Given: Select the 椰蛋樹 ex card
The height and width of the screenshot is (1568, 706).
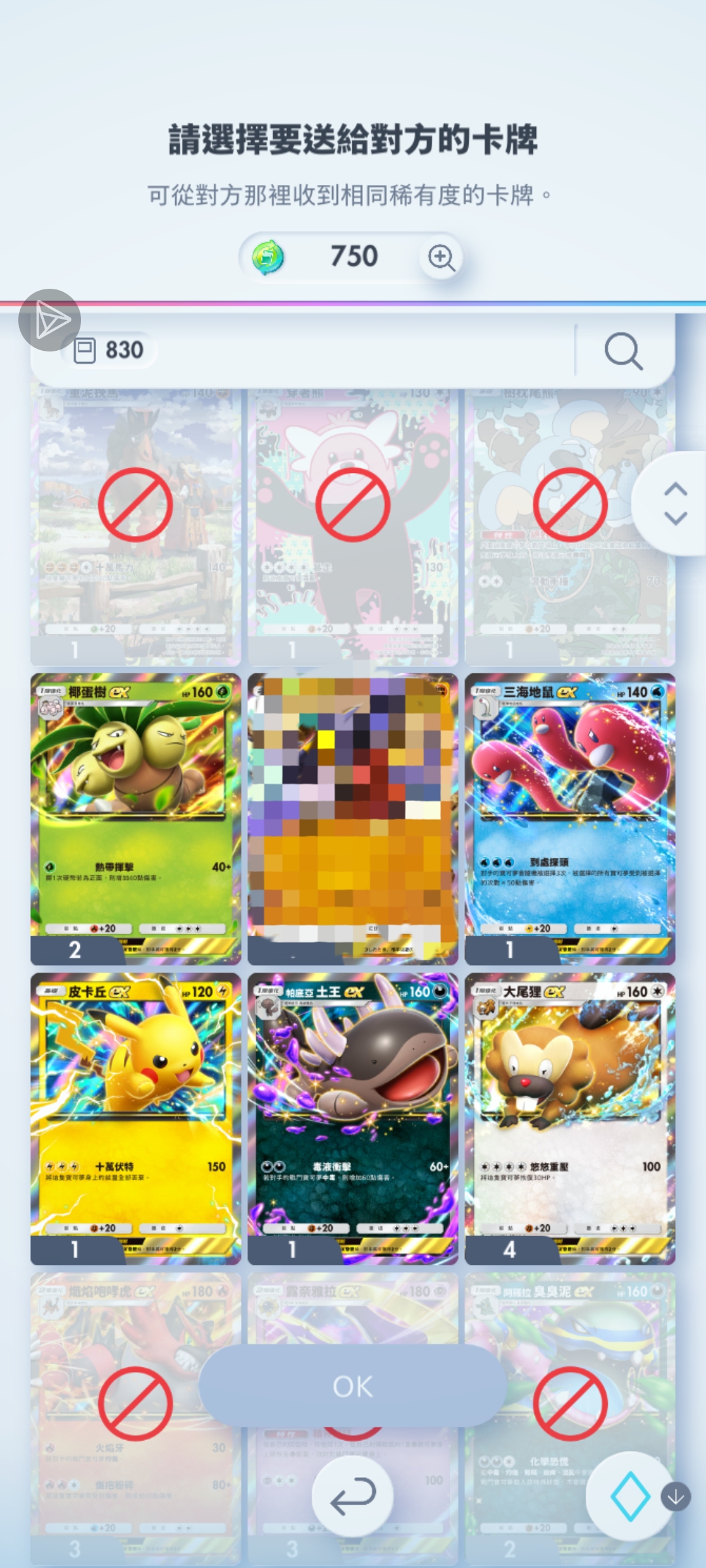Looking at the screenshot, I should [x=135, y=818].
